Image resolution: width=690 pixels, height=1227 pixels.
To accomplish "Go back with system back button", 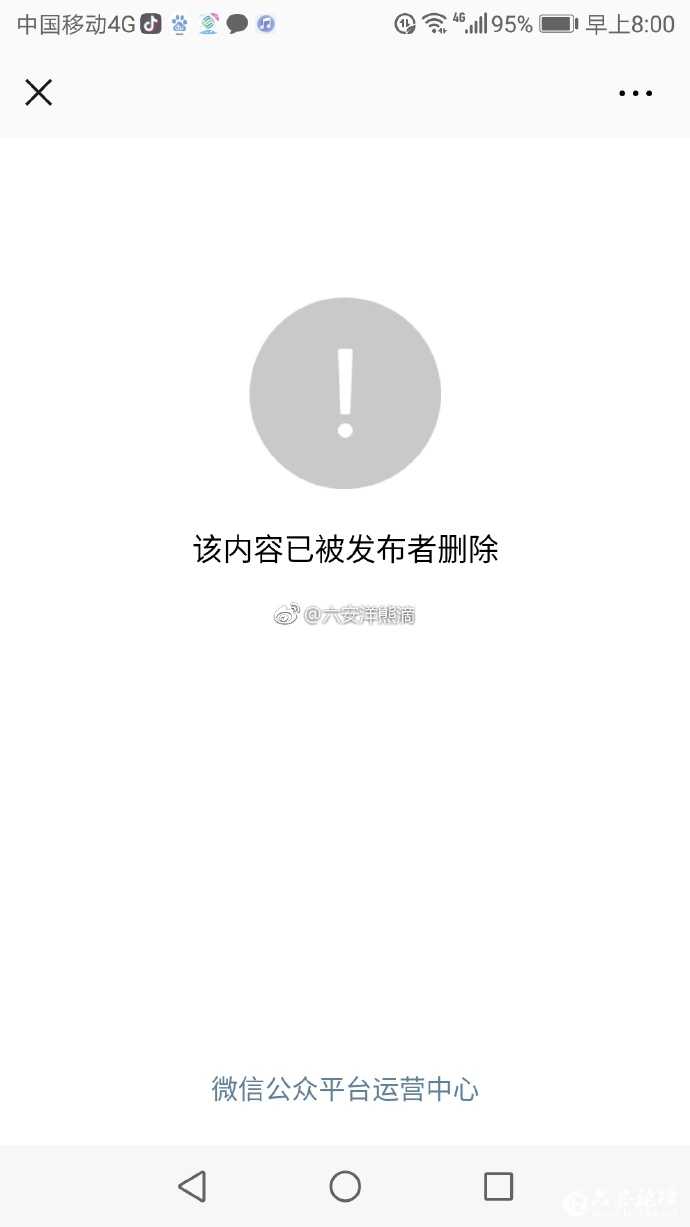I will (192, 1186).
